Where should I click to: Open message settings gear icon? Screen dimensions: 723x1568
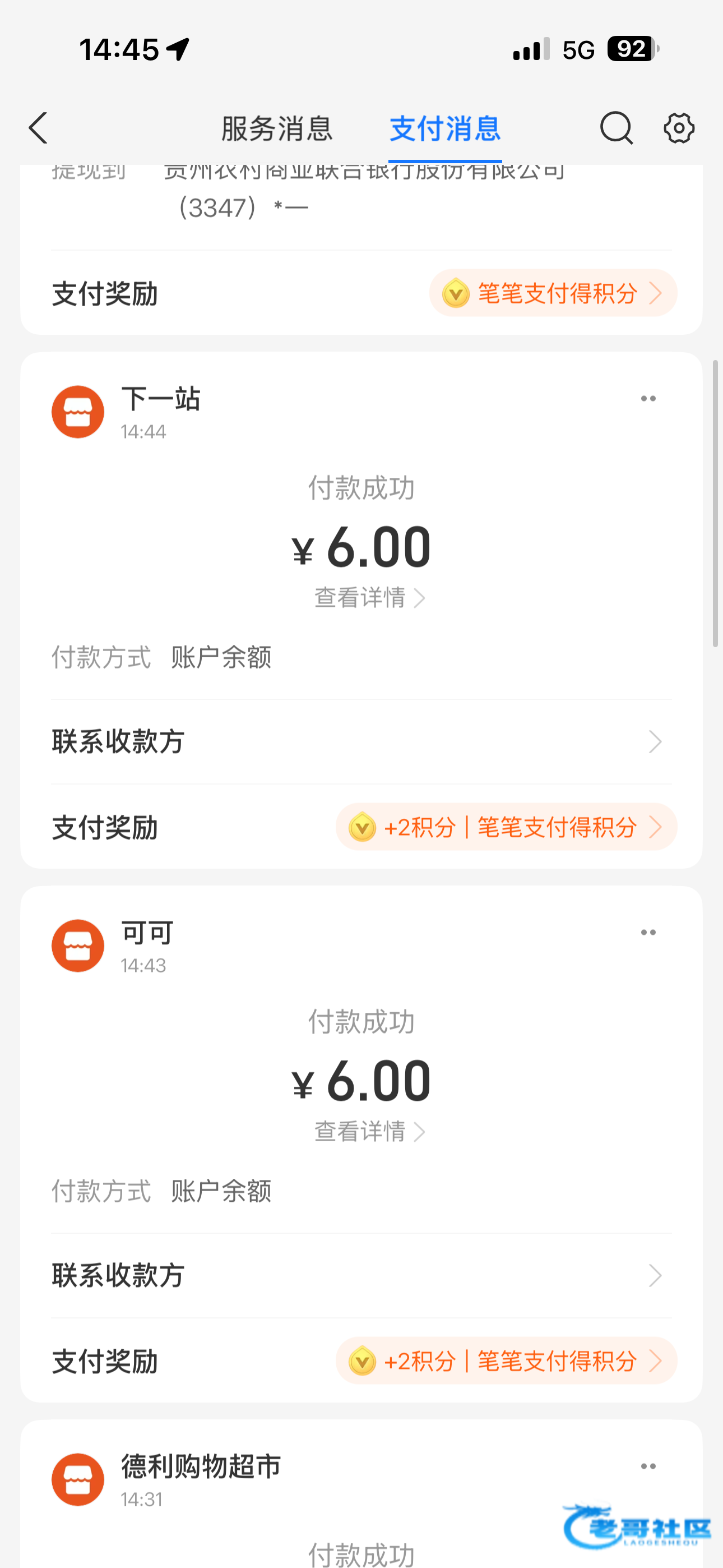coord(679,128)
